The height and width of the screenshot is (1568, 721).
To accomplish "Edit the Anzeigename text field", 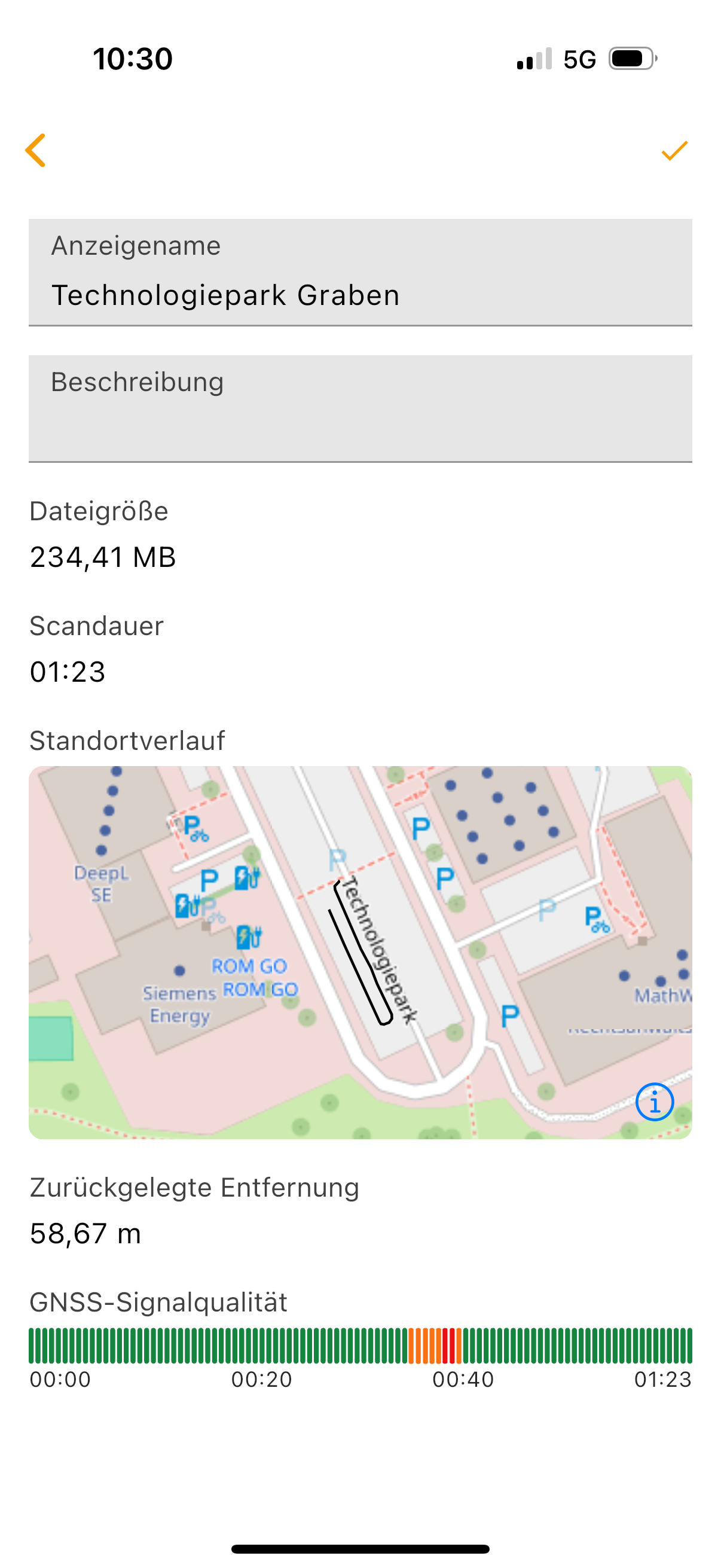I will point(360,273).
